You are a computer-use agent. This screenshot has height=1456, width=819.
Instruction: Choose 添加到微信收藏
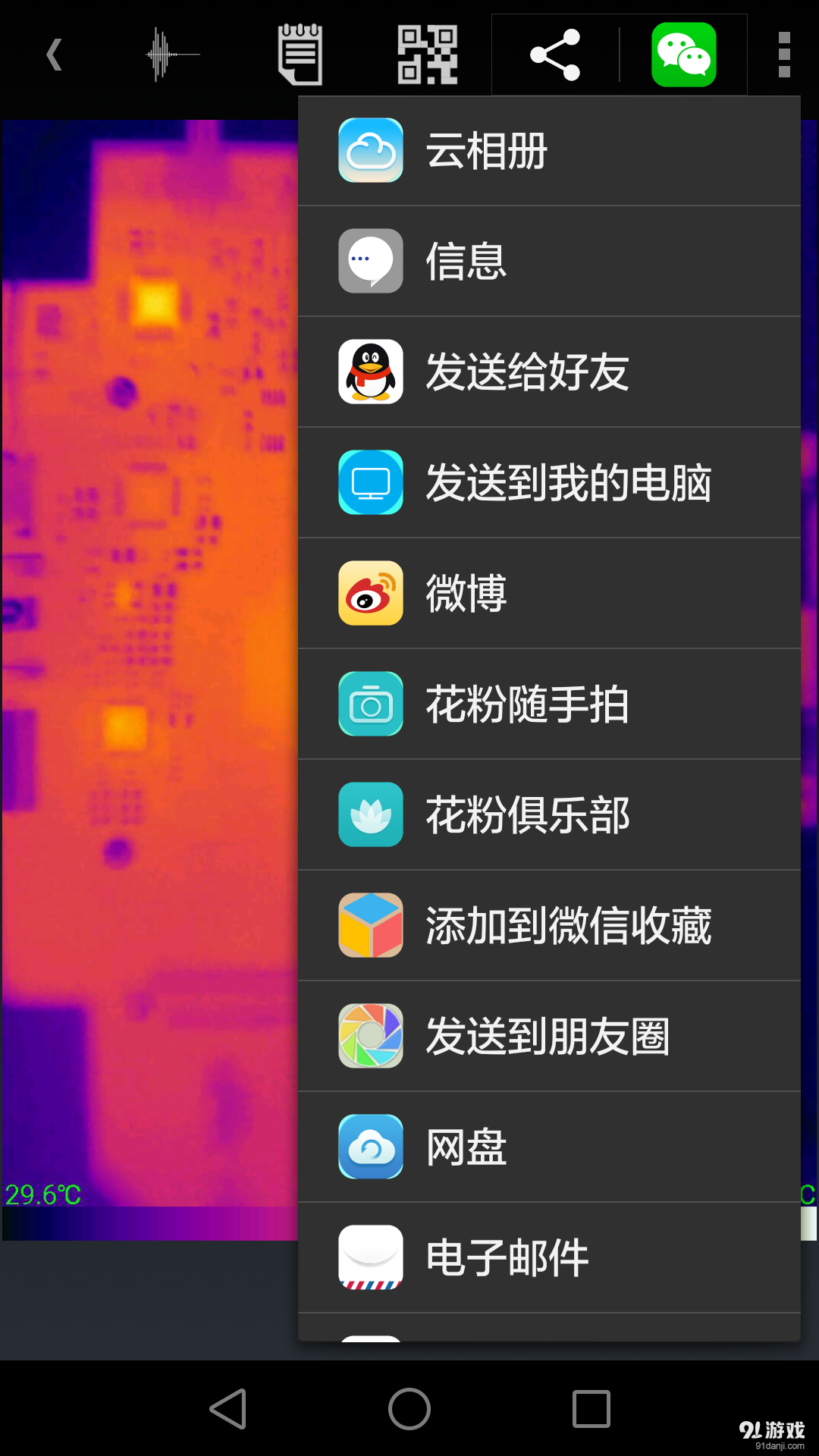[x=549, y=926]
